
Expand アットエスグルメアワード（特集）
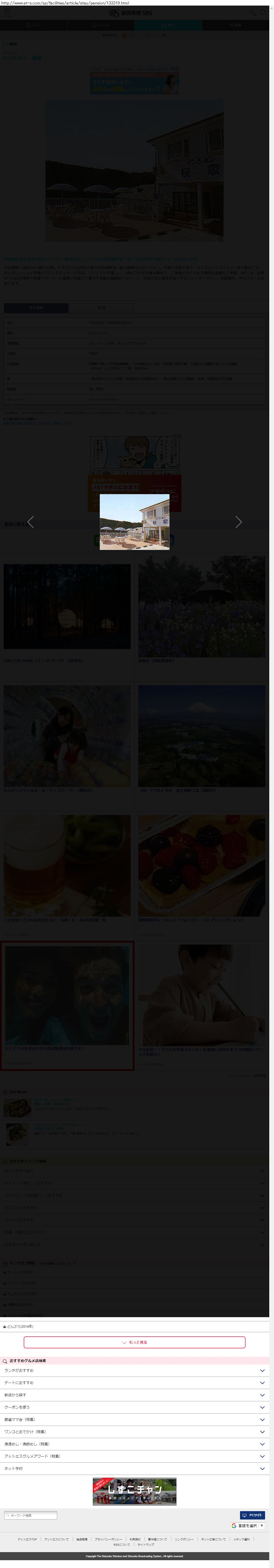point(135,1456)
